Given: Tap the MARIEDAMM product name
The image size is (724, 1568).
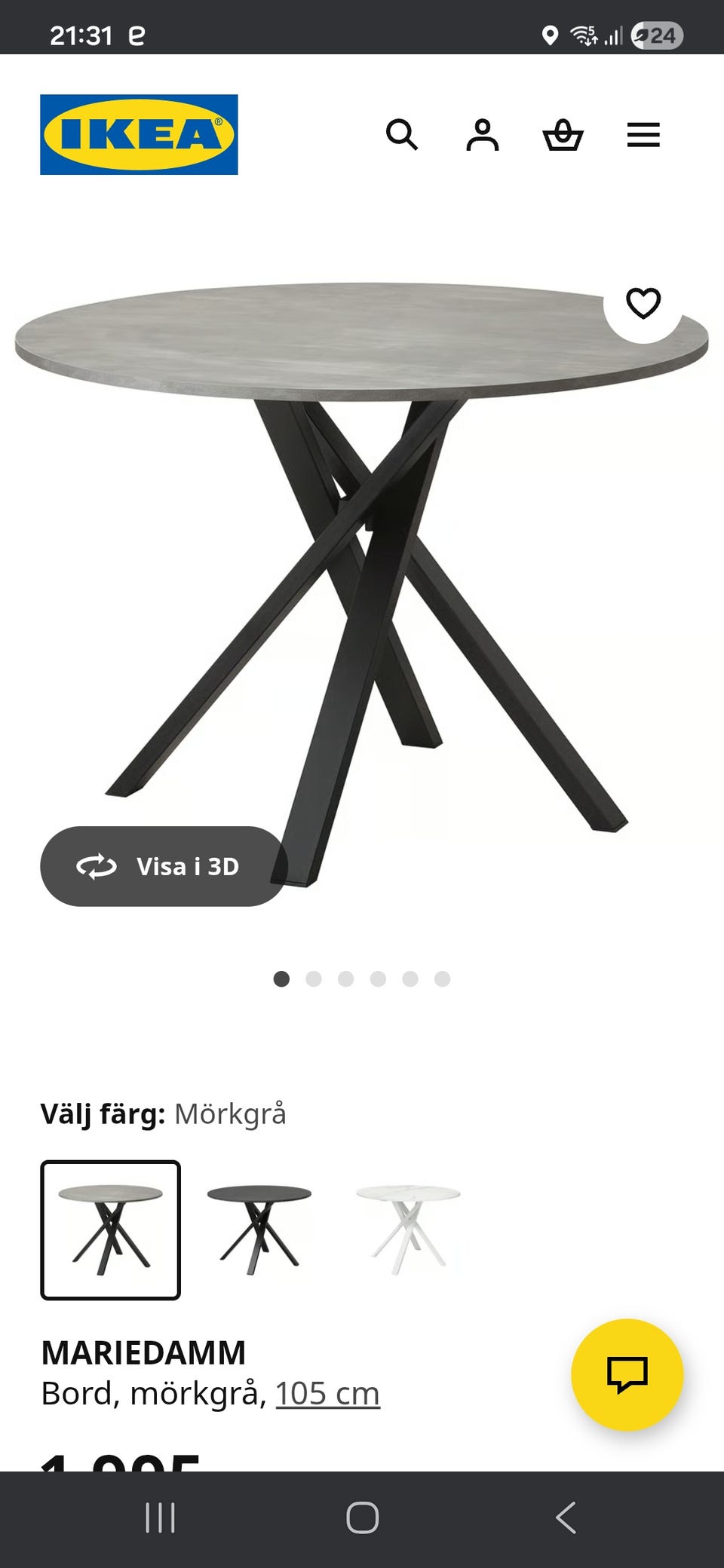Looking at the screenshot, I should tap(143, 1349).
